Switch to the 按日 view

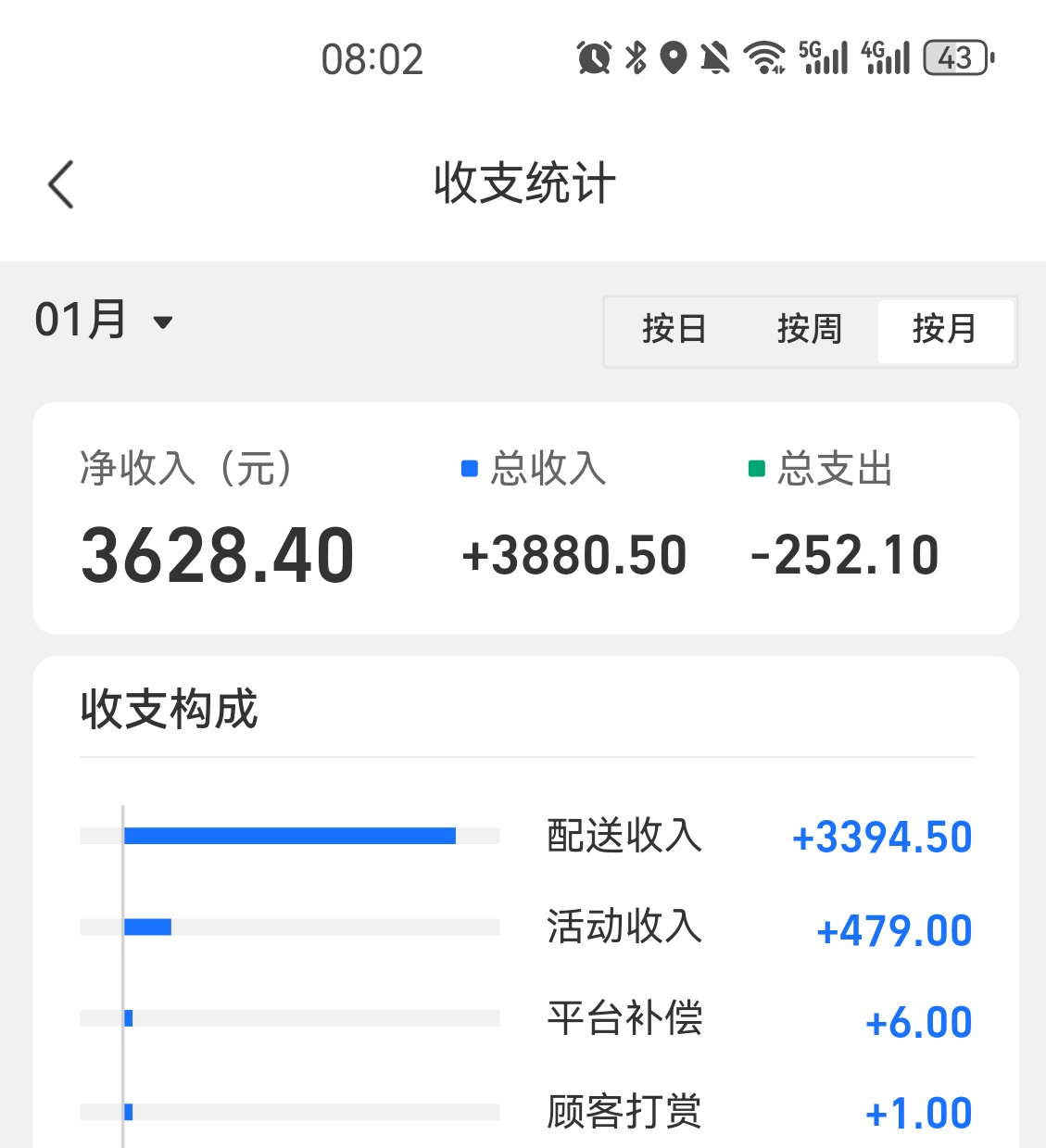pyautogui.click(x=674, y=329)
